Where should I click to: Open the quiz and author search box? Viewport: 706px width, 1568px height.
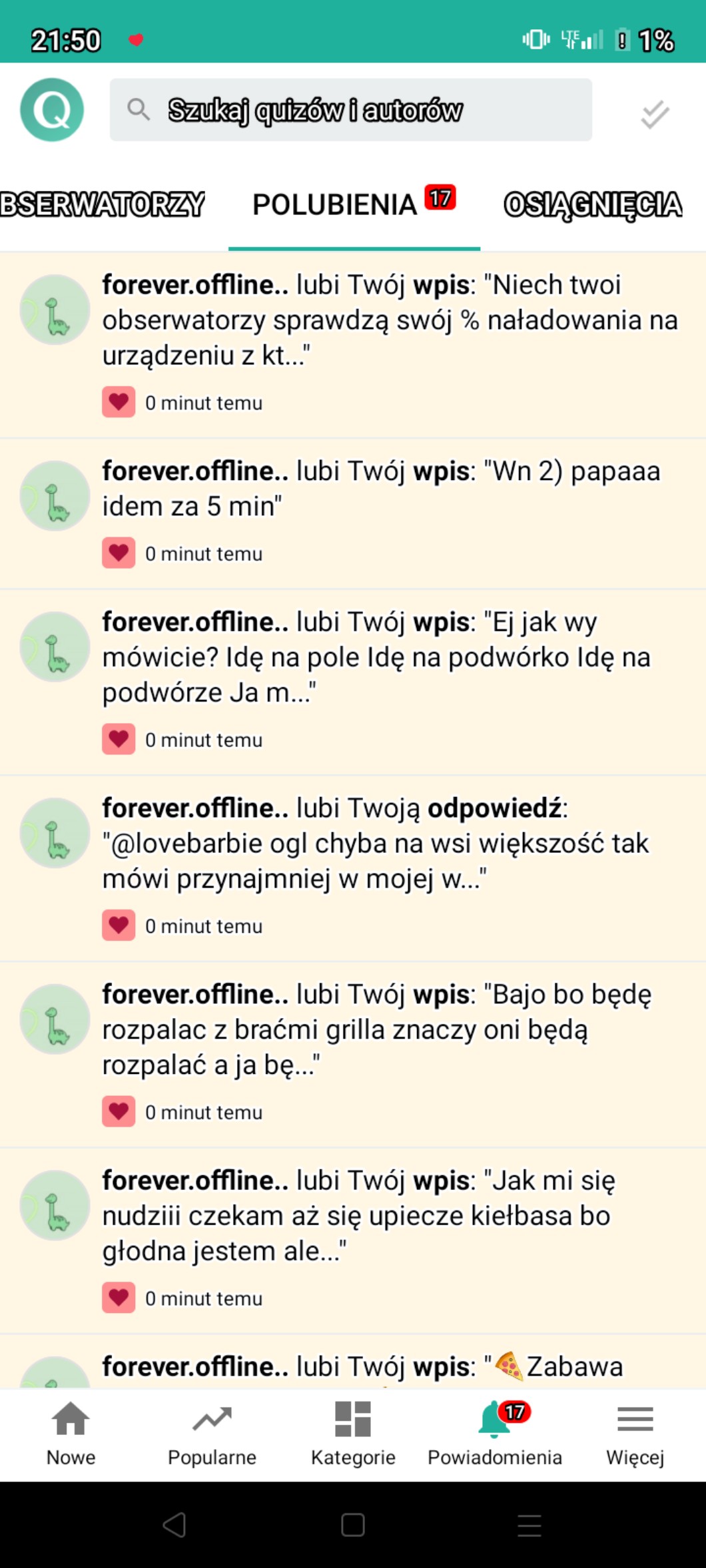tap(350, 110)
